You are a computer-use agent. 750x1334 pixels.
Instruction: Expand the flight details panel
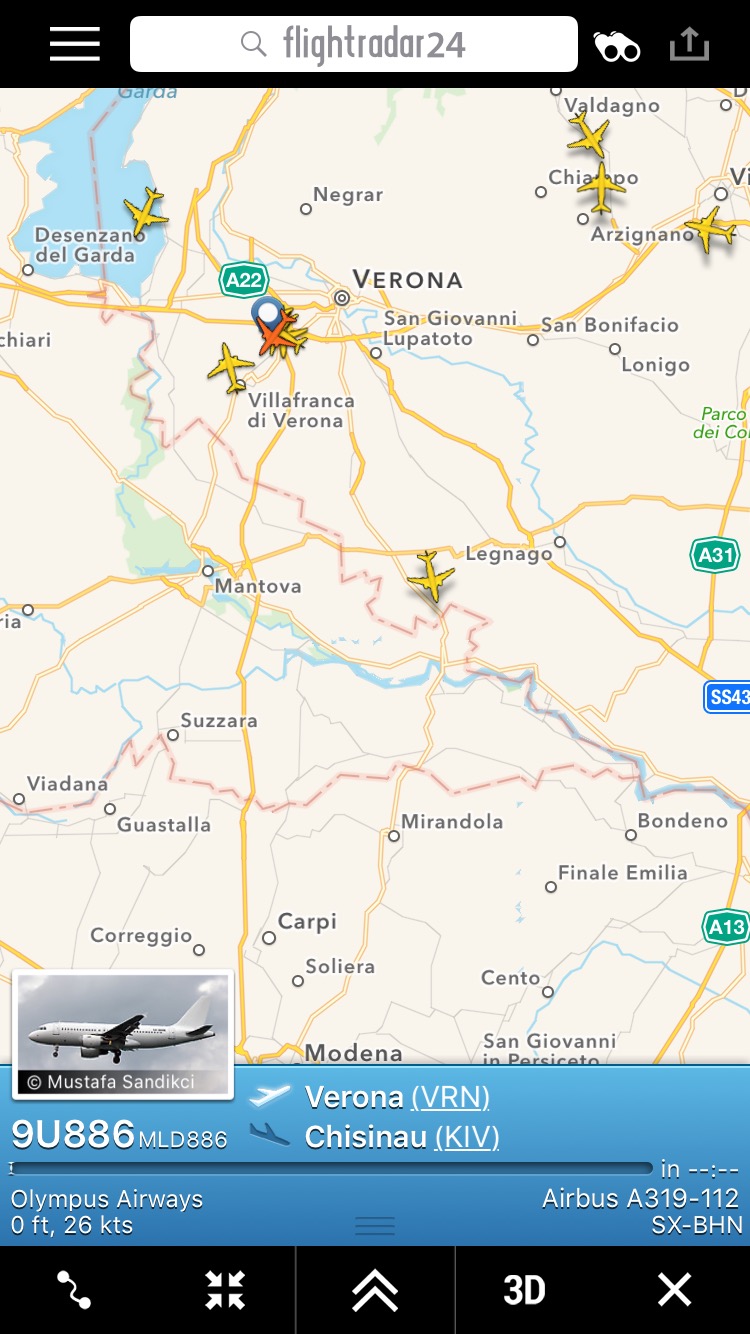point(375,1290)
